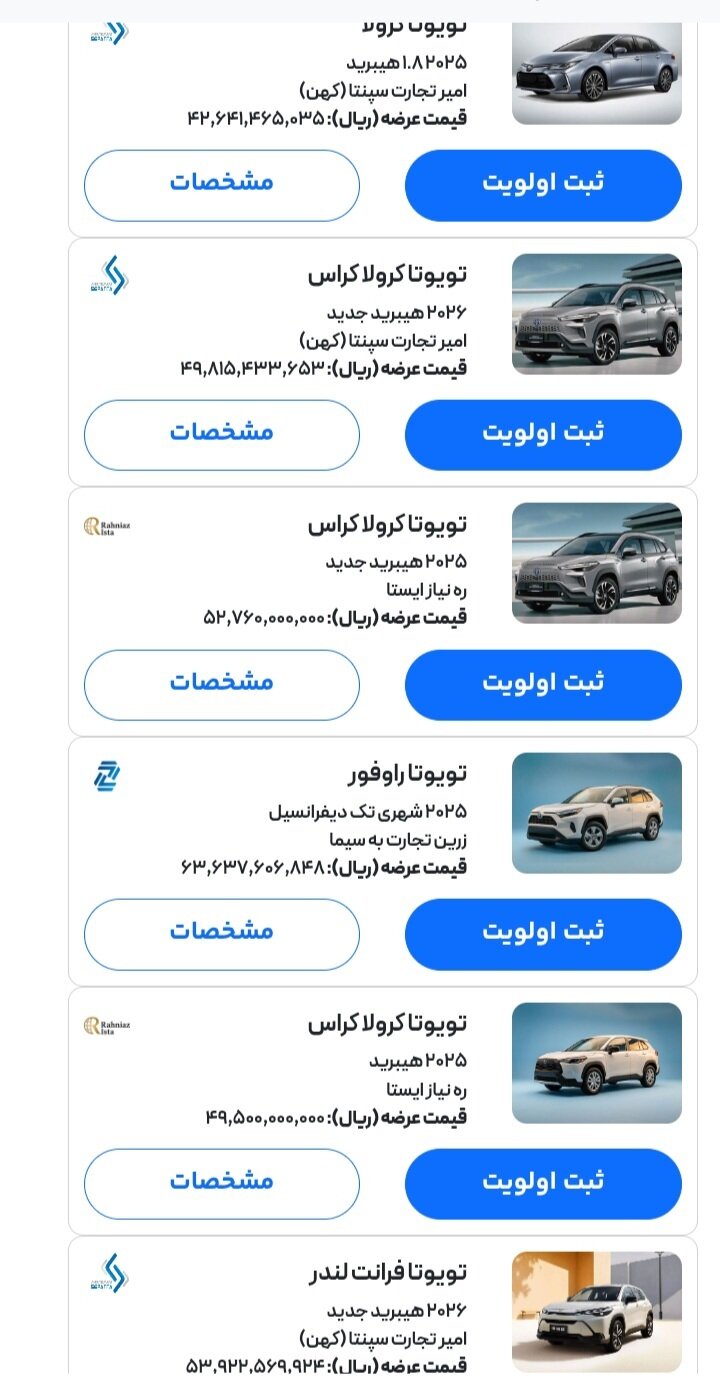Click the silver Toyota Corolla car photo
Viewport: 720px width, 1394px height.
coord(596,71)
